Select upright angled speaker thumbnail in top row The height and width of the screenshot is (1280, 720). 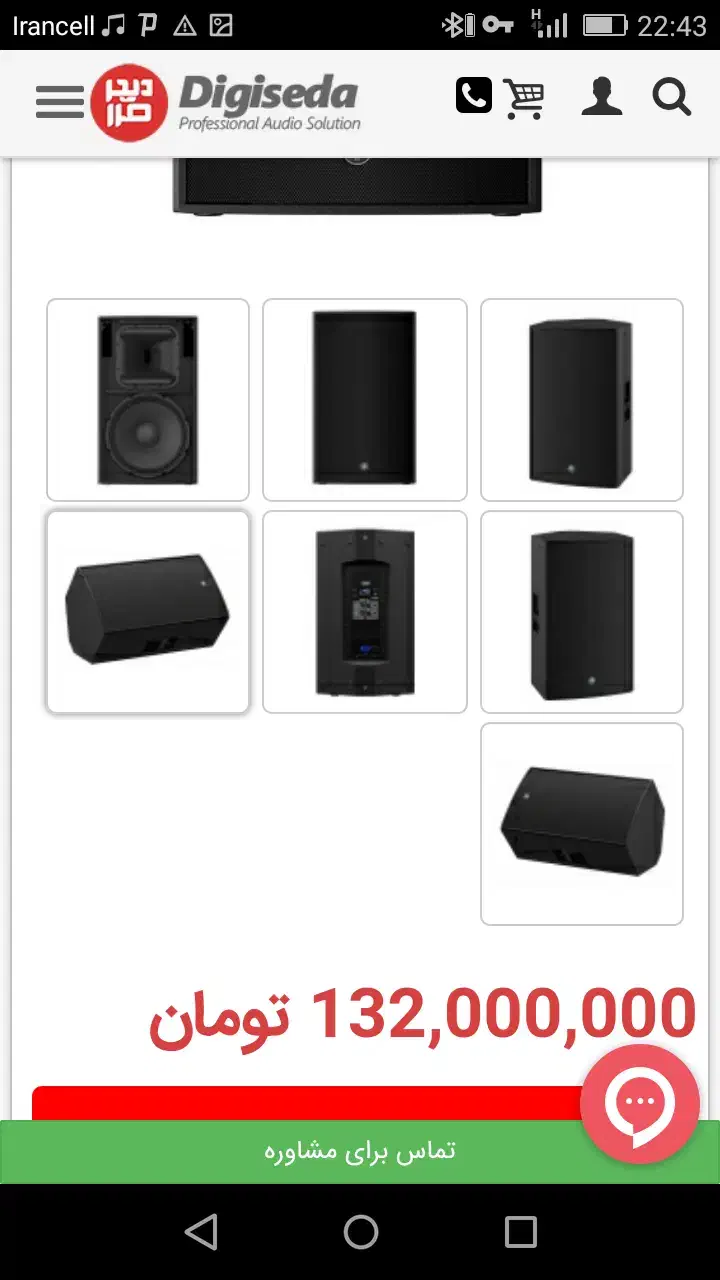click(x=581, y=400)
